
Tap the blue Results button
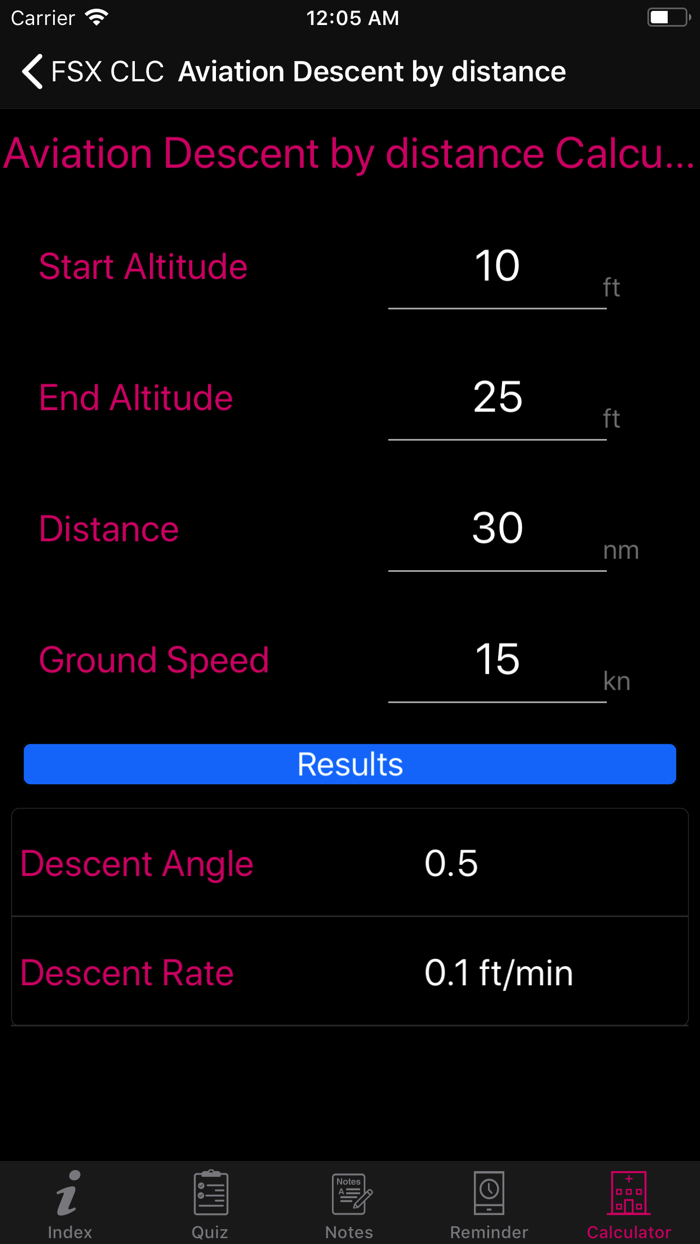click(x=350, y=764)
